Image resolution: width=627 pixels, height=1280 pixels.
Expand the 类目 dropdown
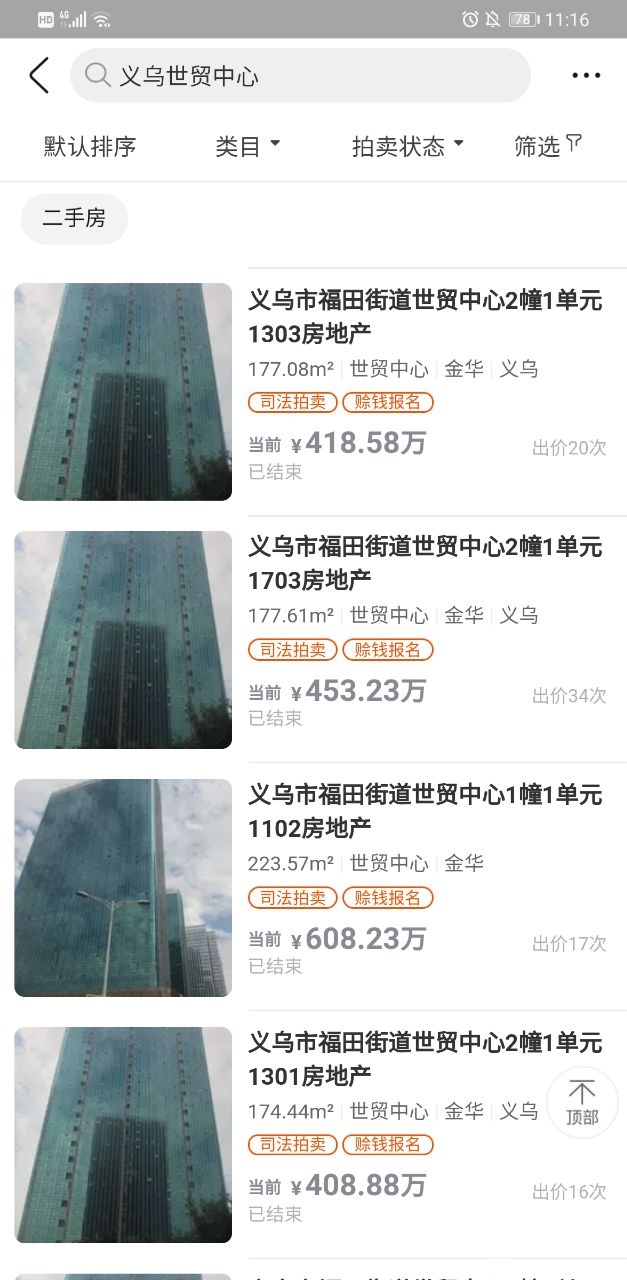[248, 147]
